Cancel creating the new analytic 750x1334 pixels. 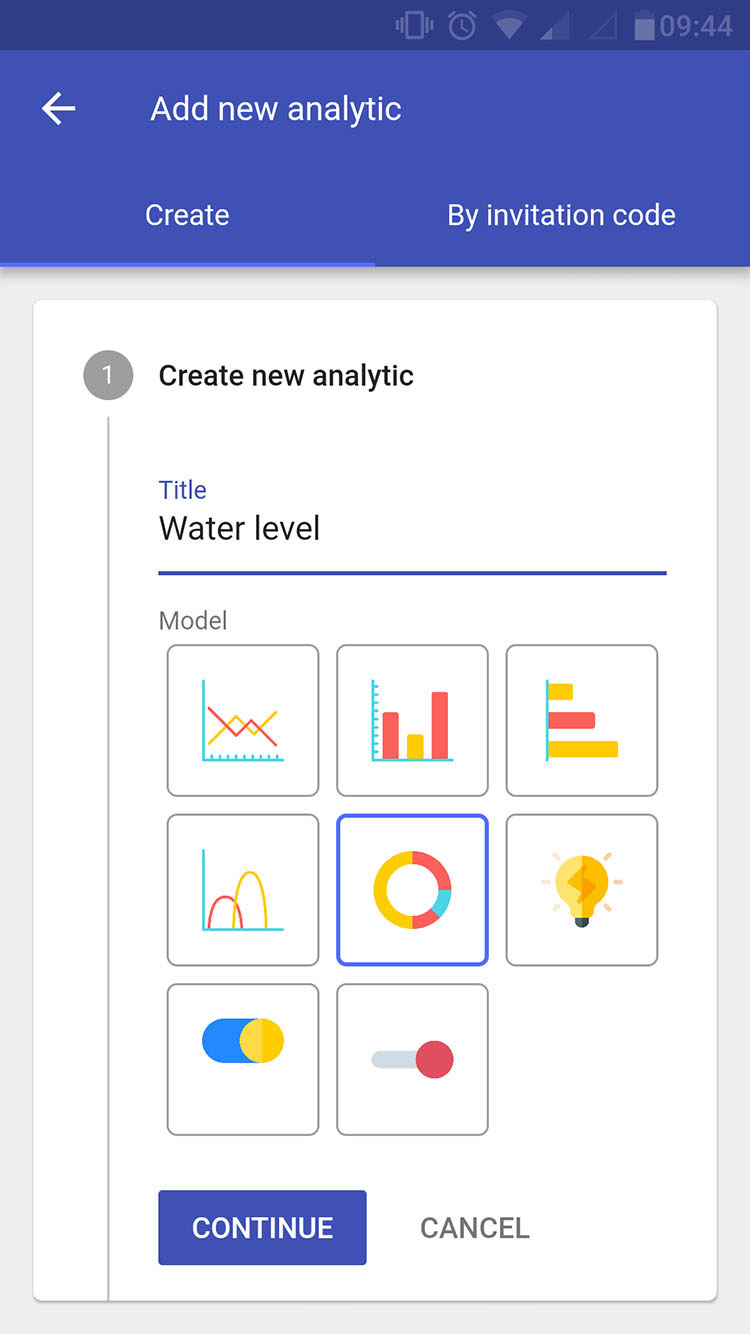pos(475,1228)
